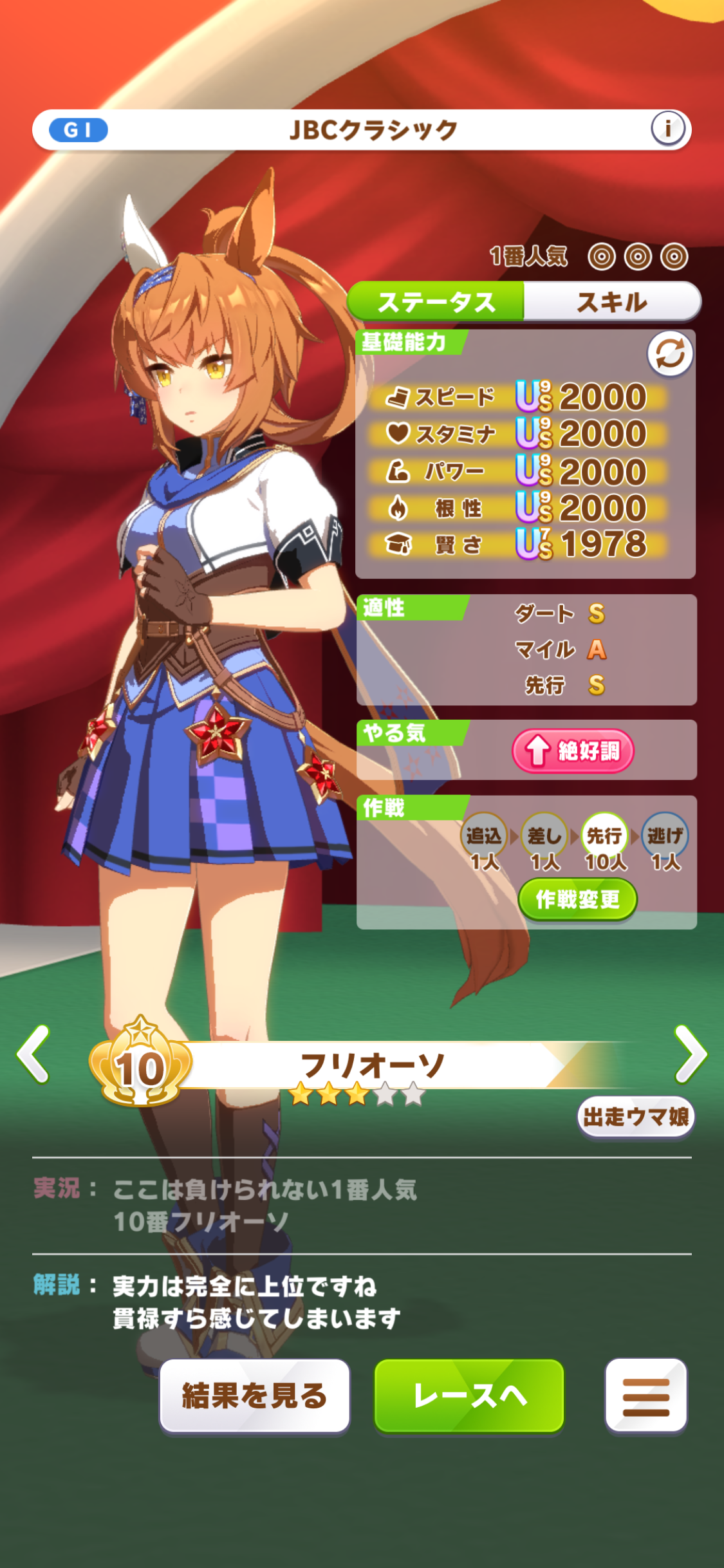Switch to the スキル tab
The width and height of the screenshot is (724, 1568).
click(611, 302)
